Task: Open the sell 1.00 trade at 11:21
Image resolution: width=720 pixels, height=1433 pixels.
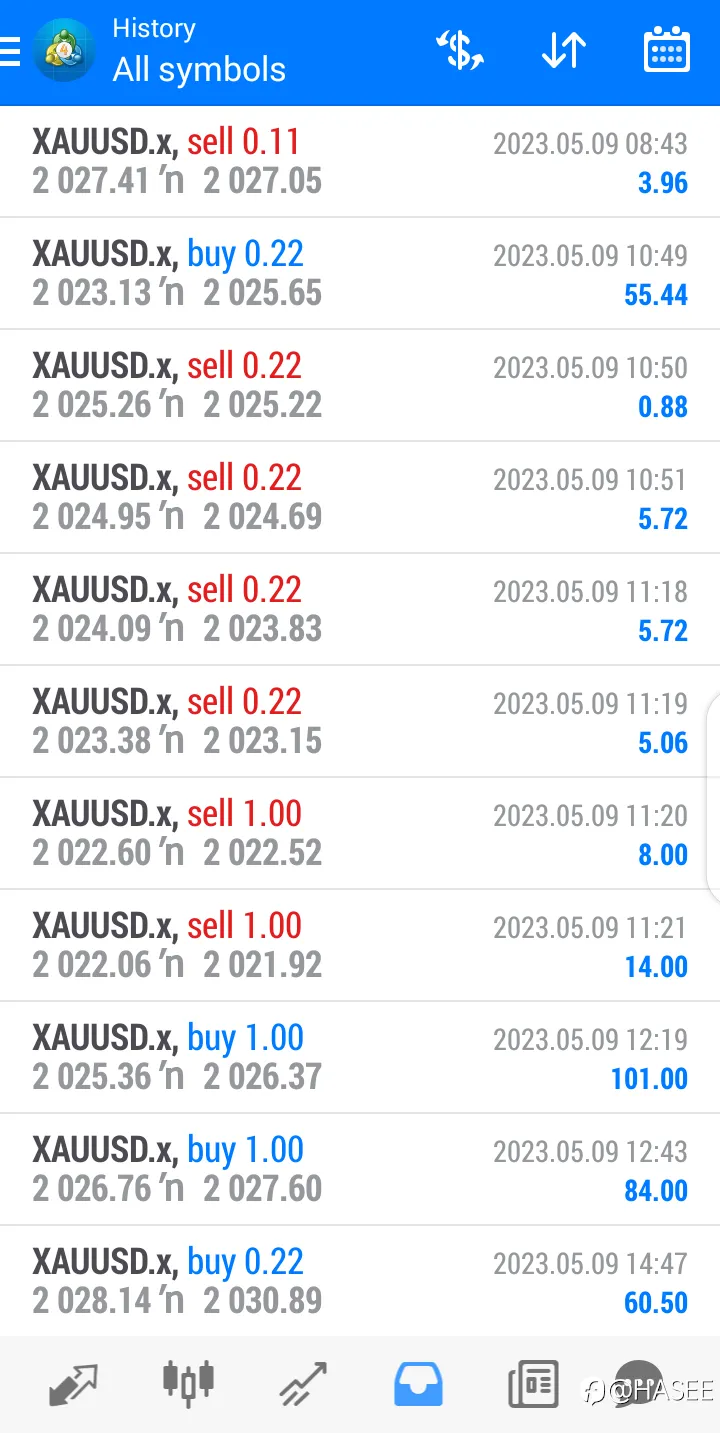Action: (360, 945)
